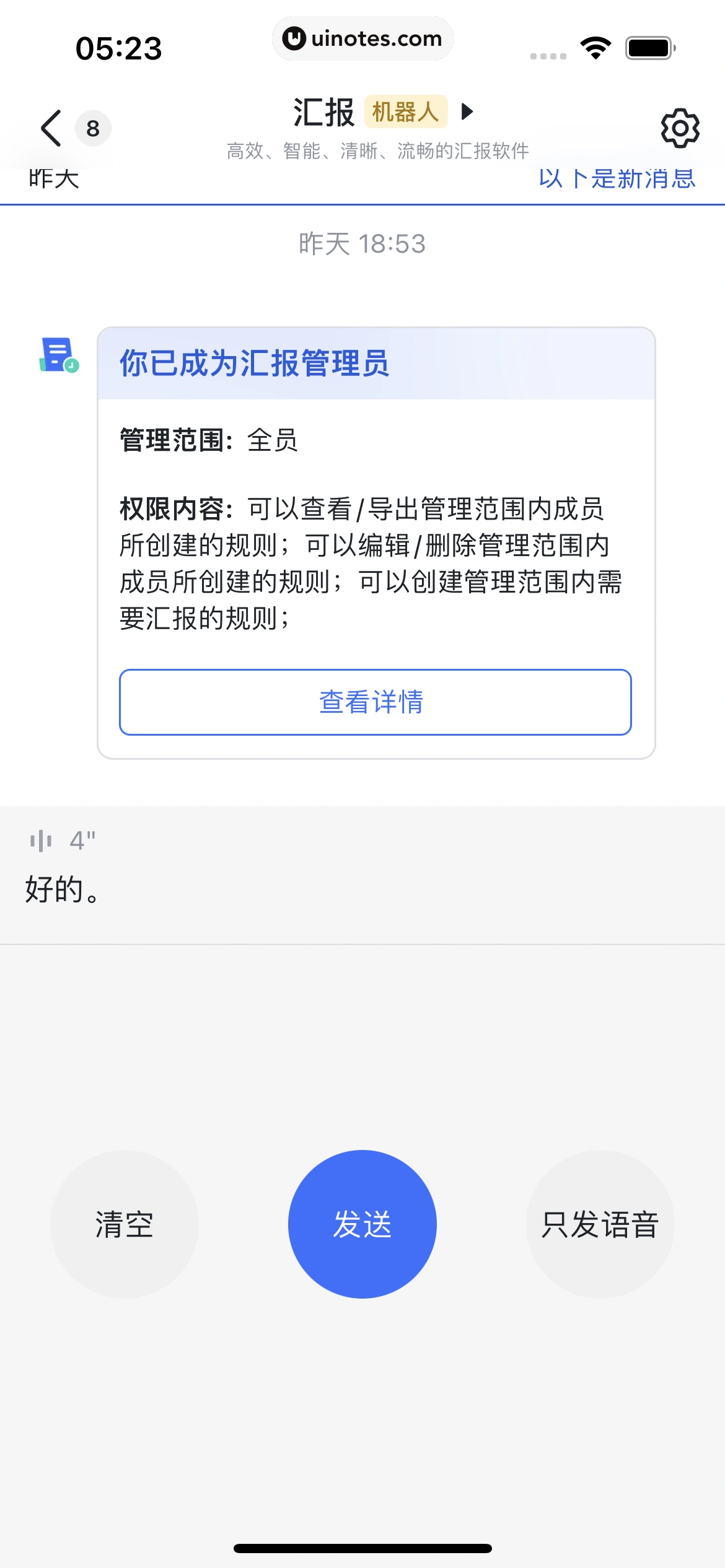Select the 以下是新消息 new message divider
The width and height of the screenshot is (725, 1568).
coord(617,179)
